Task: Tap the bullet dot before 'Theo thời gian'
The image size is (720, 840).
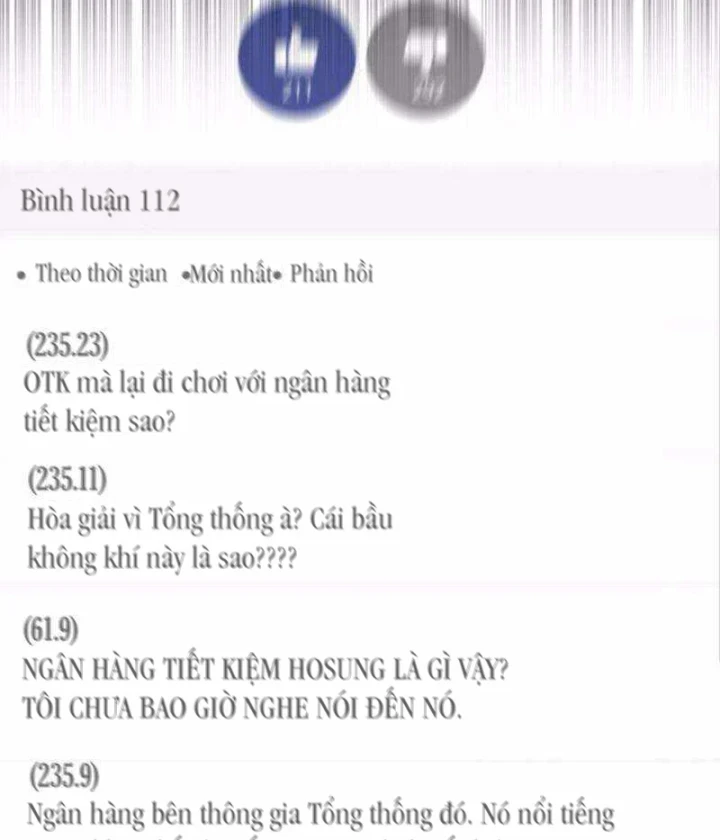Action: coord(21,275)
